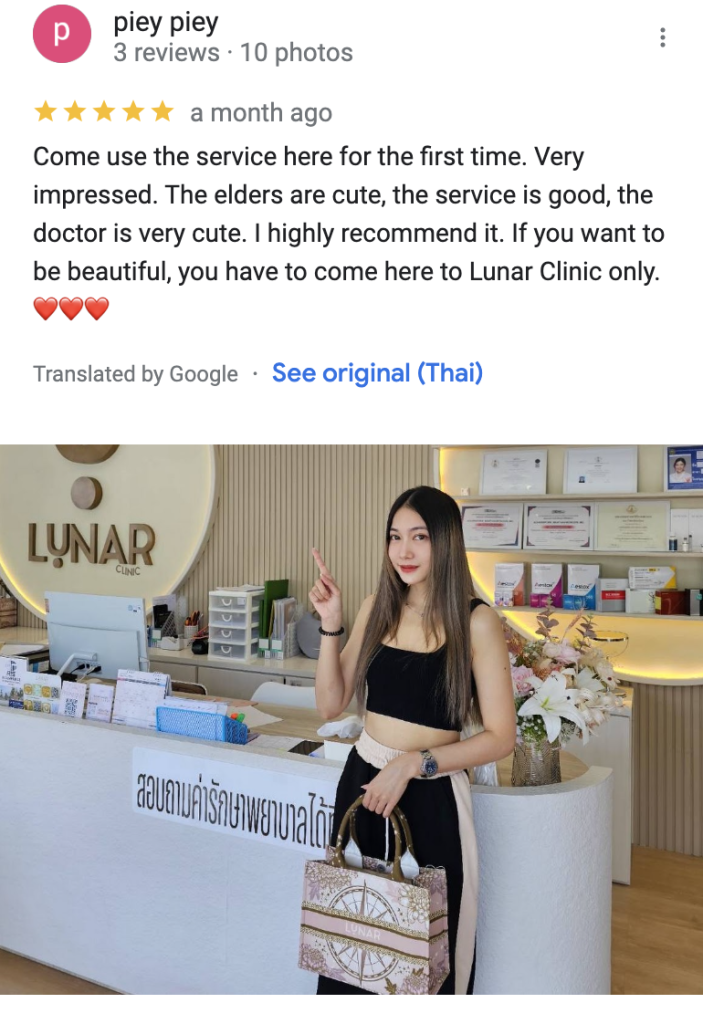Open the Lunar Clinic review photo
The height and width of the screenshot is (1024, 703).
coord(351,718)
